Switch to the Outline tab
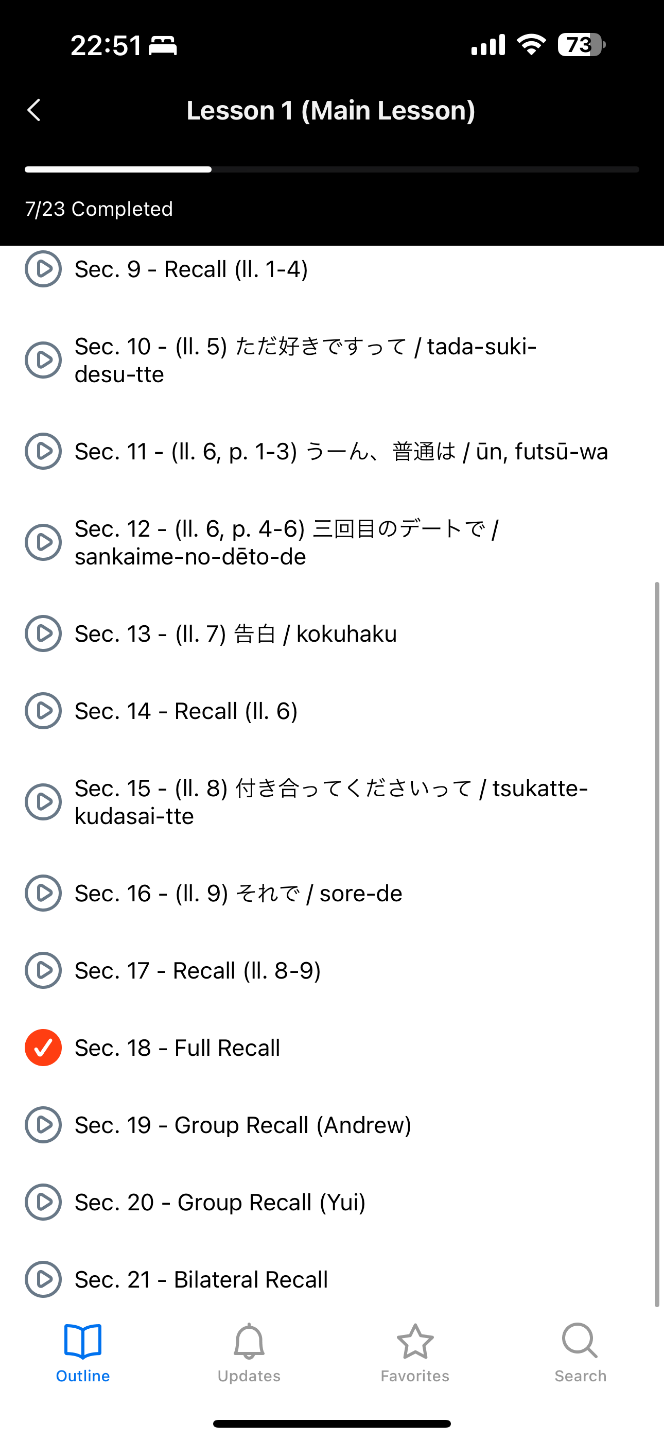This screenshot has height=1440, width=664. click(x=83, y=1353)
